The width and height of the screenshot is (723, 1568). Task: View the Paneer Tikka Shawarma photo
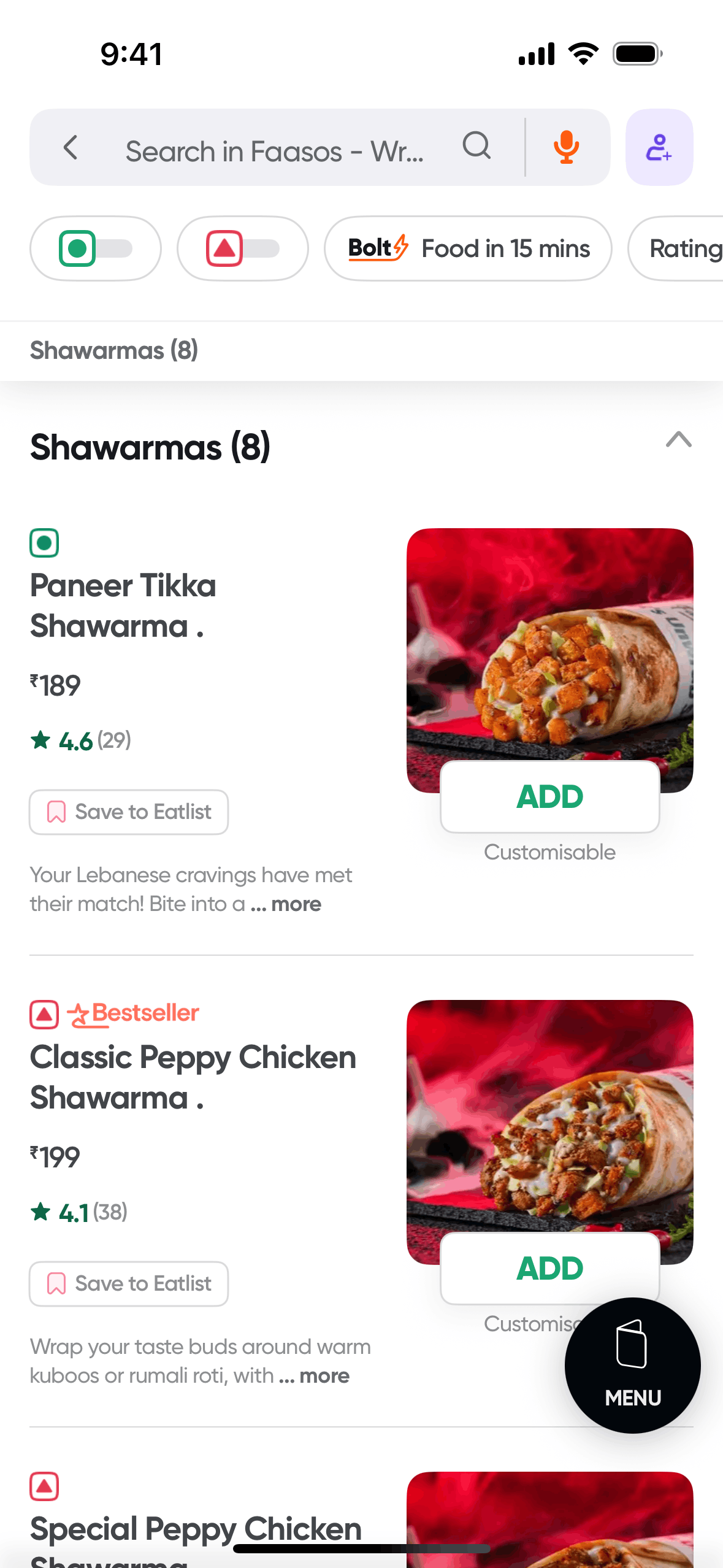[x=549, y=644]
